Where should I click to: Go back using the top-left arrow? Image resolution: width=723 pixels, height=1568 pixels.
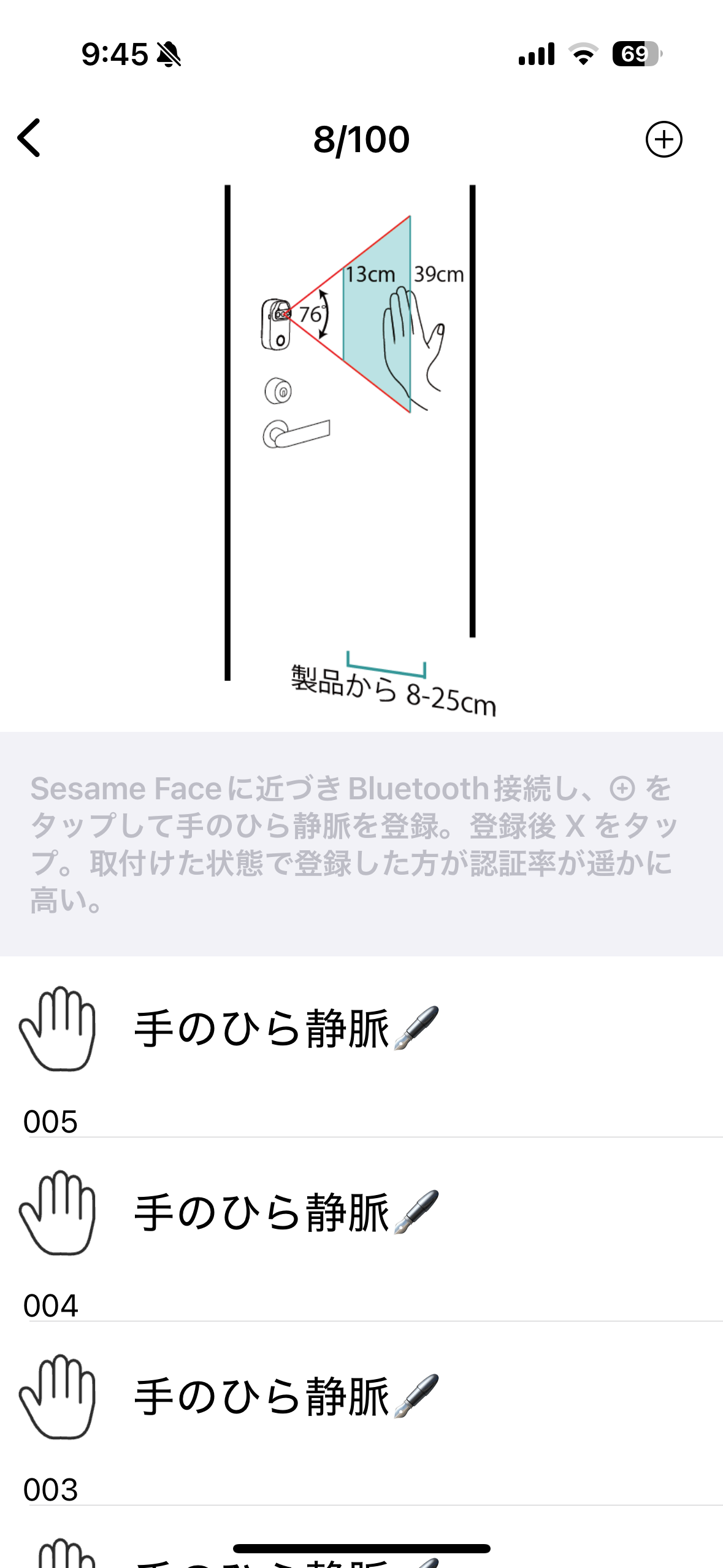[x=29, y=138]
